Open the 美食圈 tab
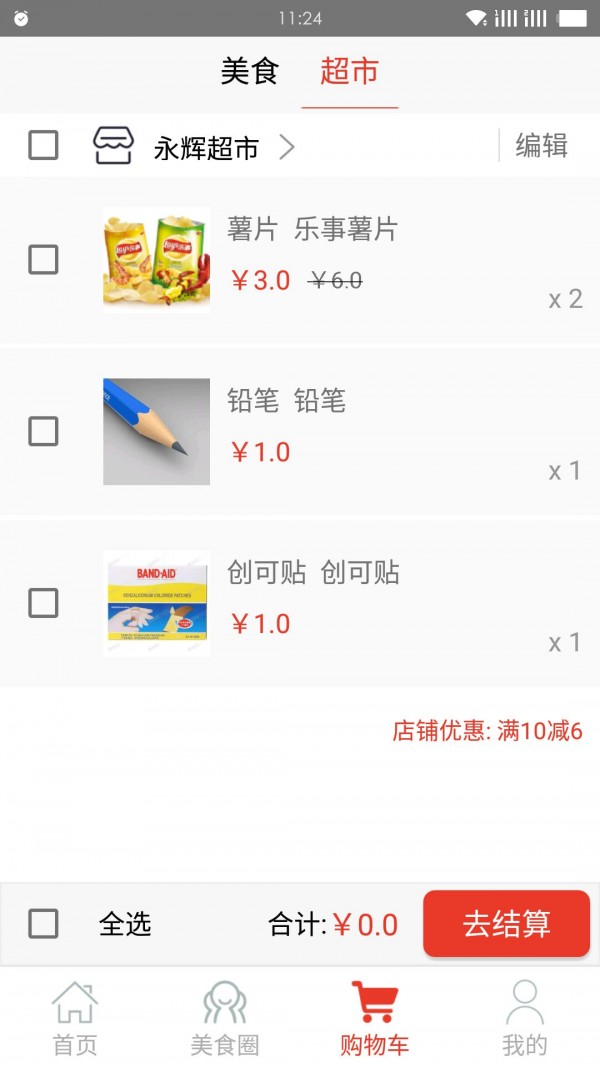600x1067 pixels. [225, 1018]
